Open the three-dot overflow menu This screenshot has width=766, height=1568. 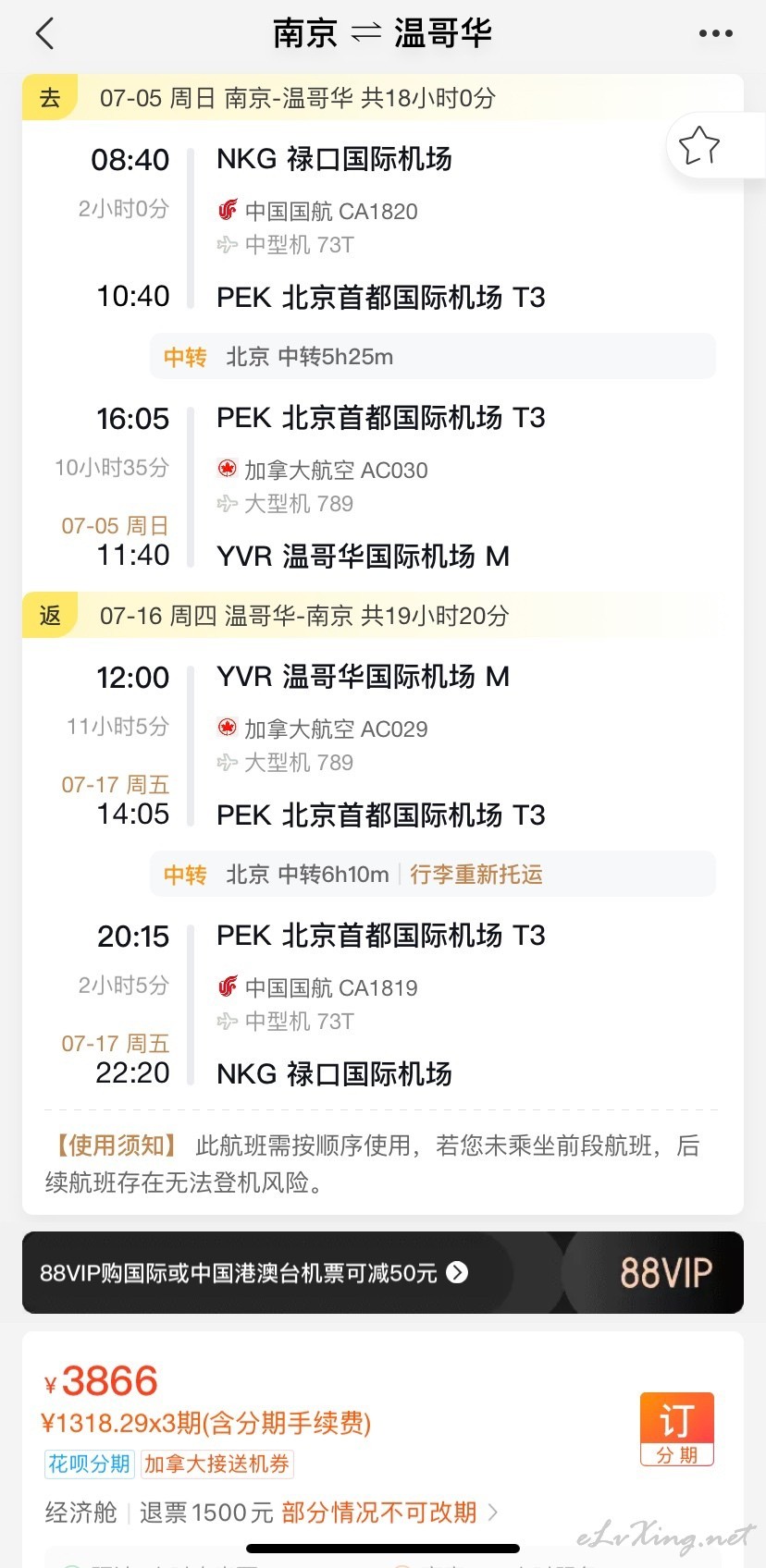pos(715,34)
